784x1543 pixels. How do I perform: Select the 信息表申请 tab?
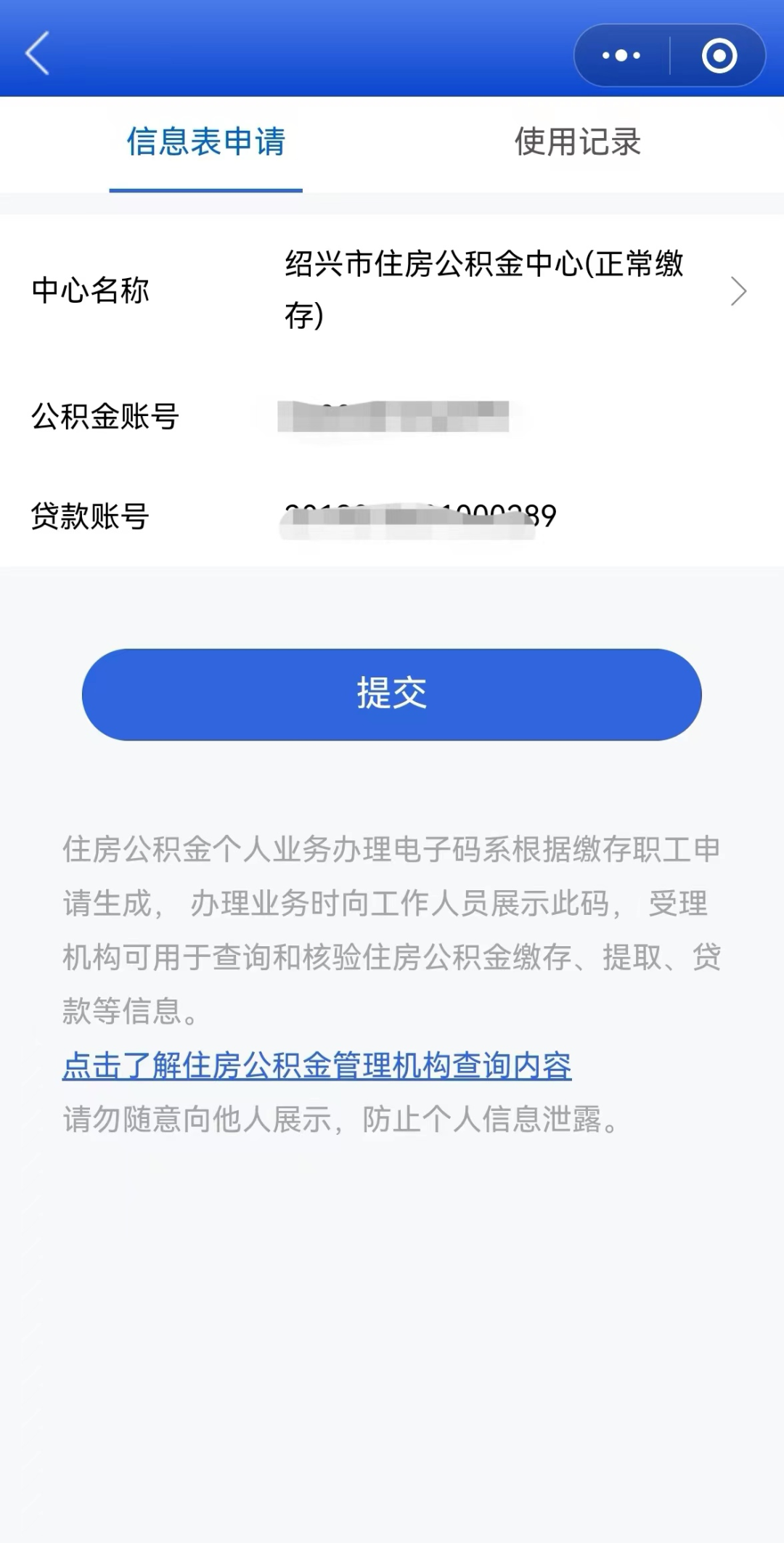206,142
